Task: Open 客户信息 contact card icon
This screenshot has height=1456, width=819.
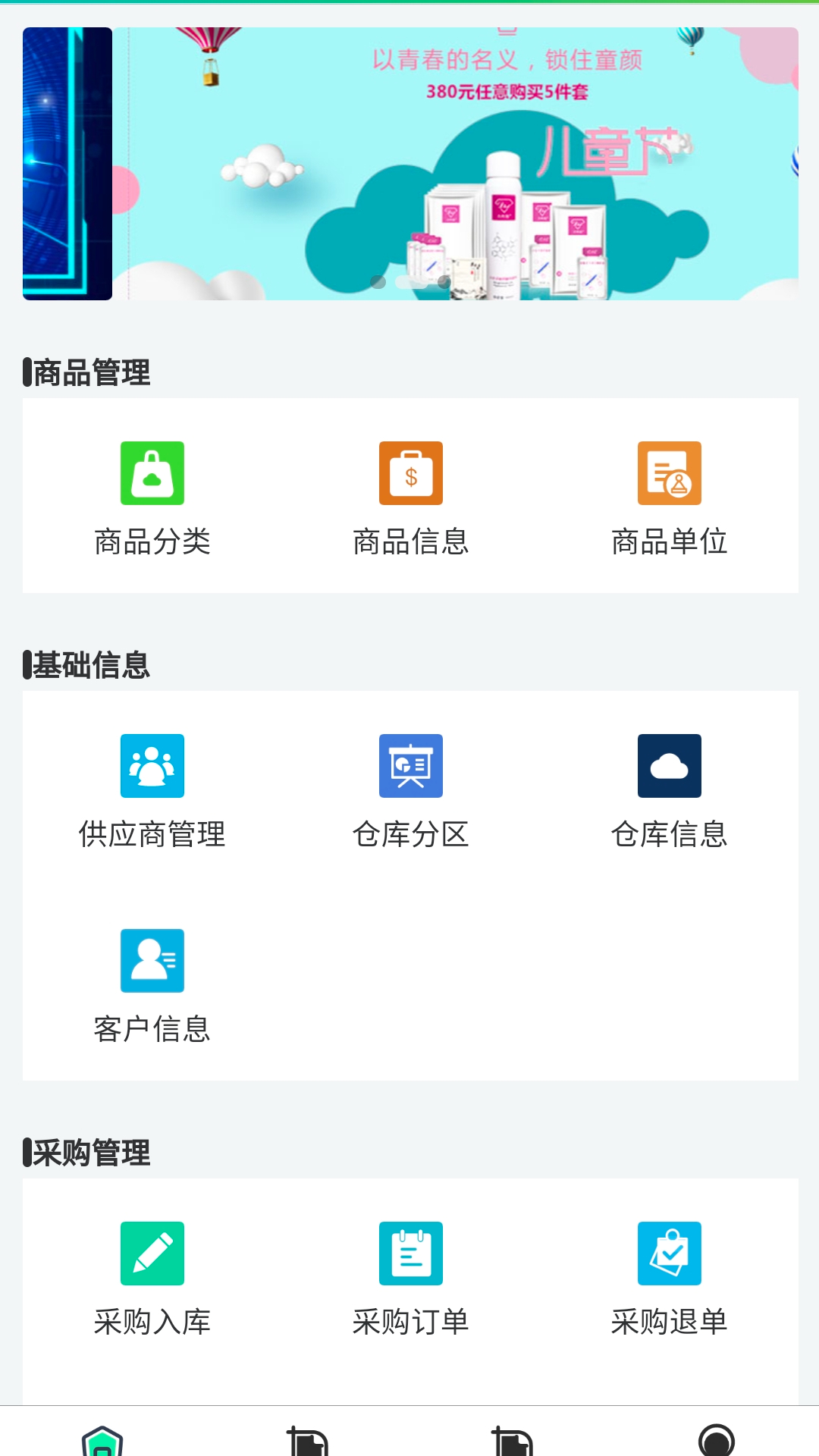Action: coord(152,961)
